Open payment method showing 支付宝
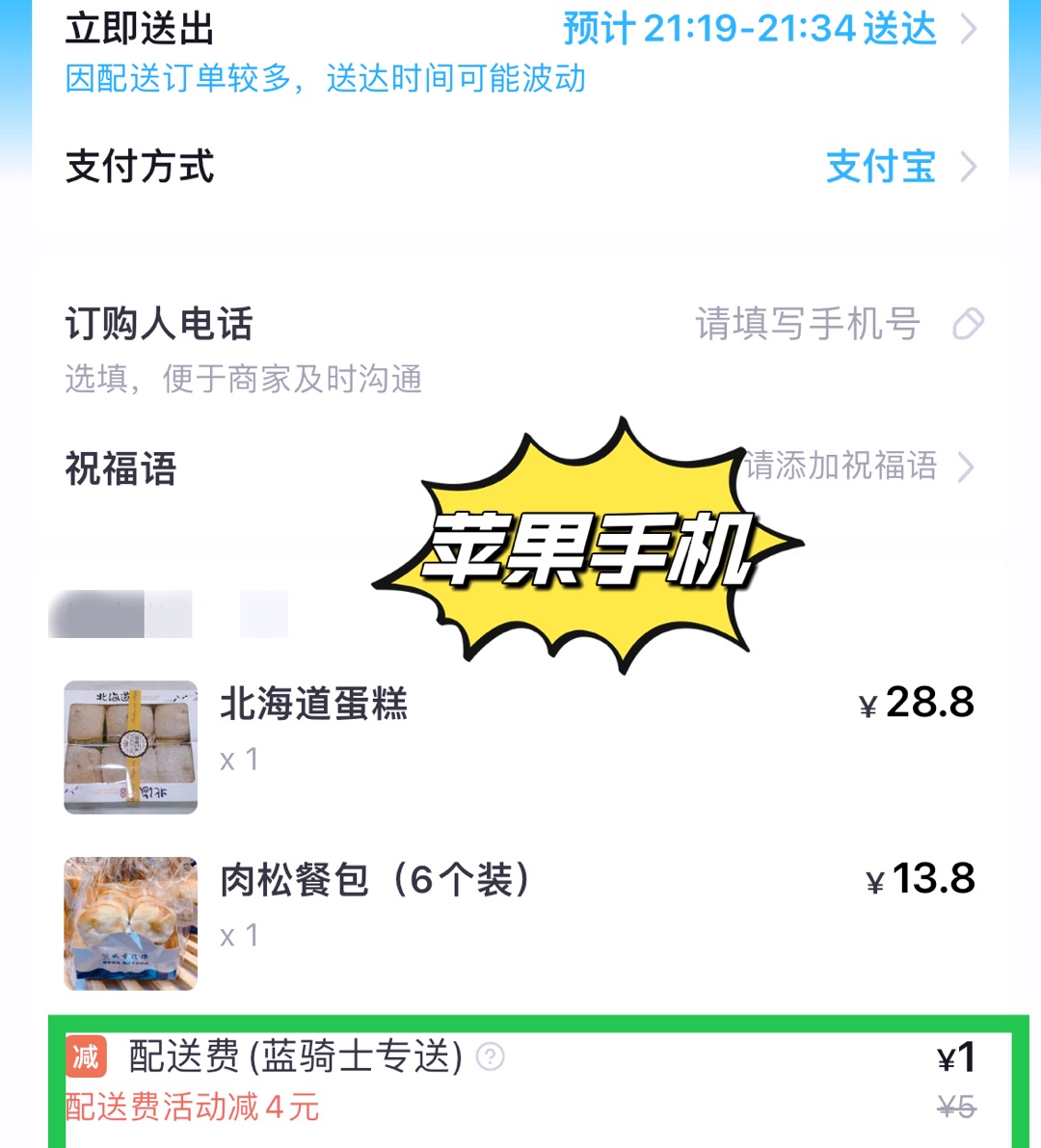The width and height of the screenshot is (1041, 1148). pyautogui.click(x=880, y=167)
